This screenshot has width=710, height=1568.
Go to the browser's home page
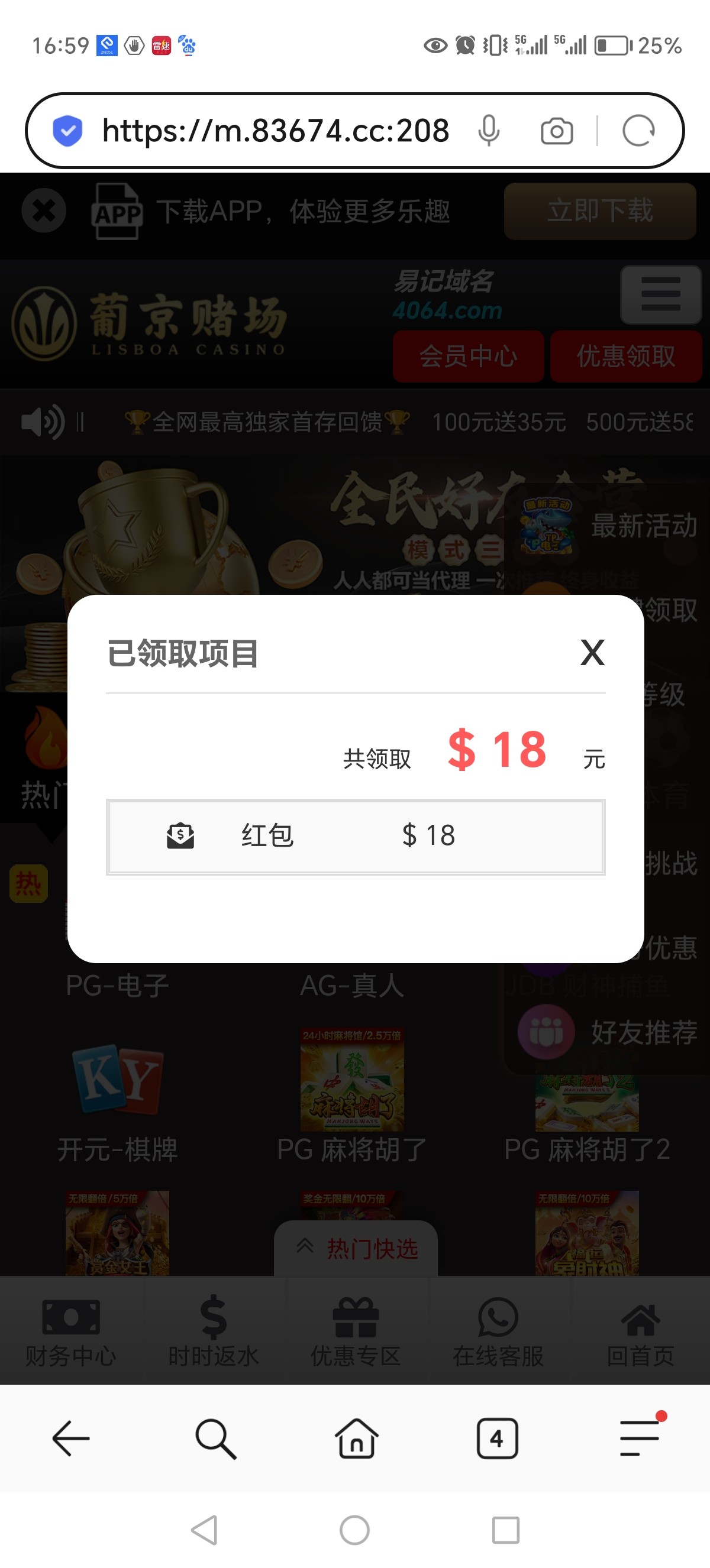pyautogui.click(x=356, y=1439)
